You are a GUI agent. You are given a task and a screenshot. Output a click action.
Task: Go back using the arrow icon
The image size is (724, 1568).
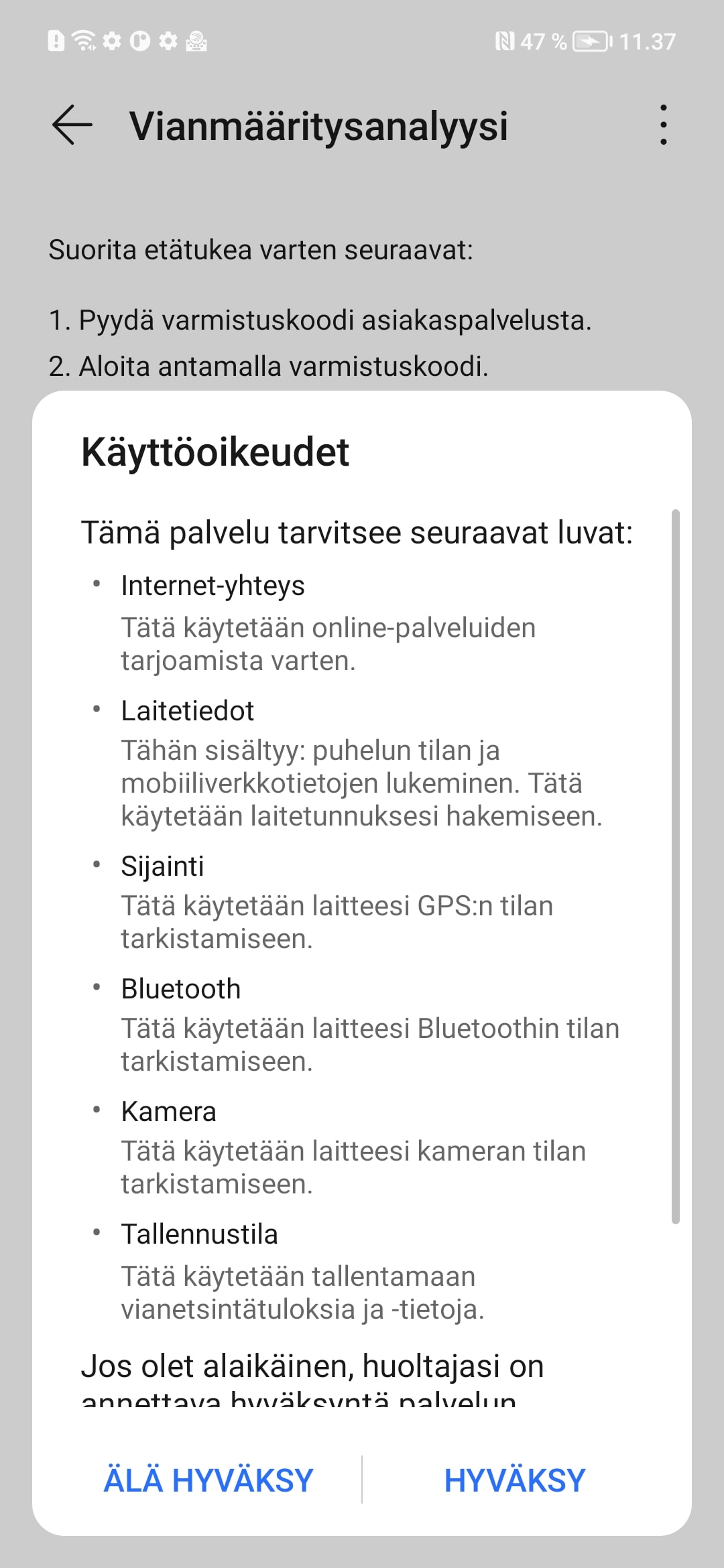point(72,125)
